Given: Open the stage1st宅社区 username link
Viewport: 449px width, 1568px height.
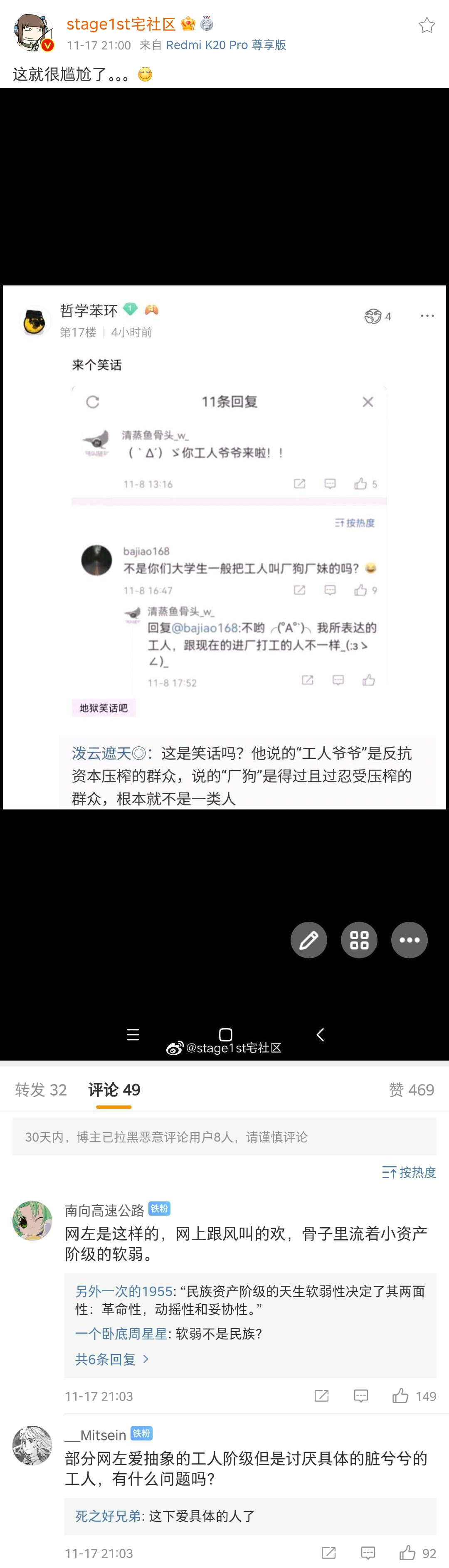Looking at the screenshot, I should coord(121,25).
